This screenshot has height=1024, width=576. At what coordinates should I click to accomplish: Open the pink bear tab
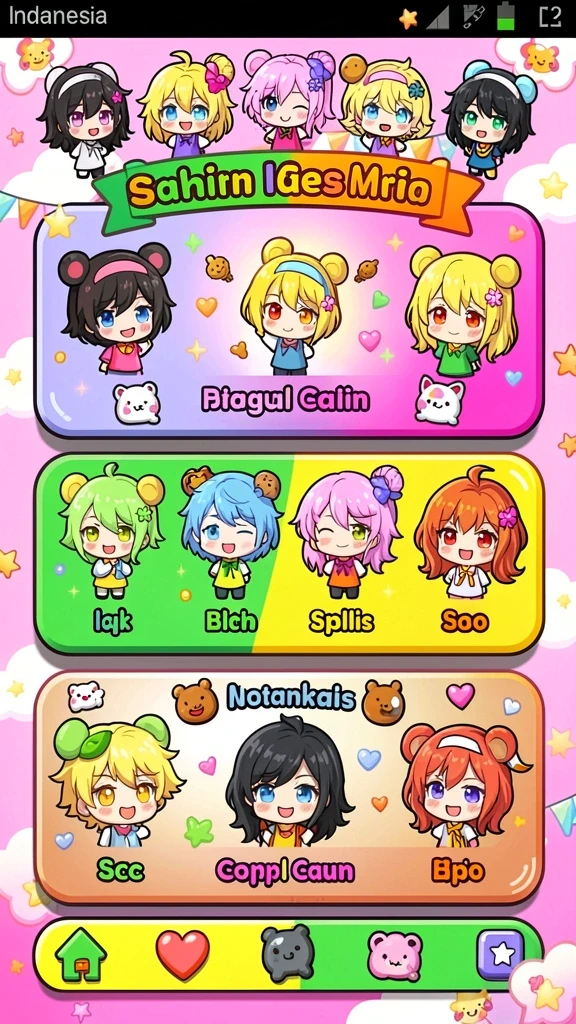coord(394,955)
